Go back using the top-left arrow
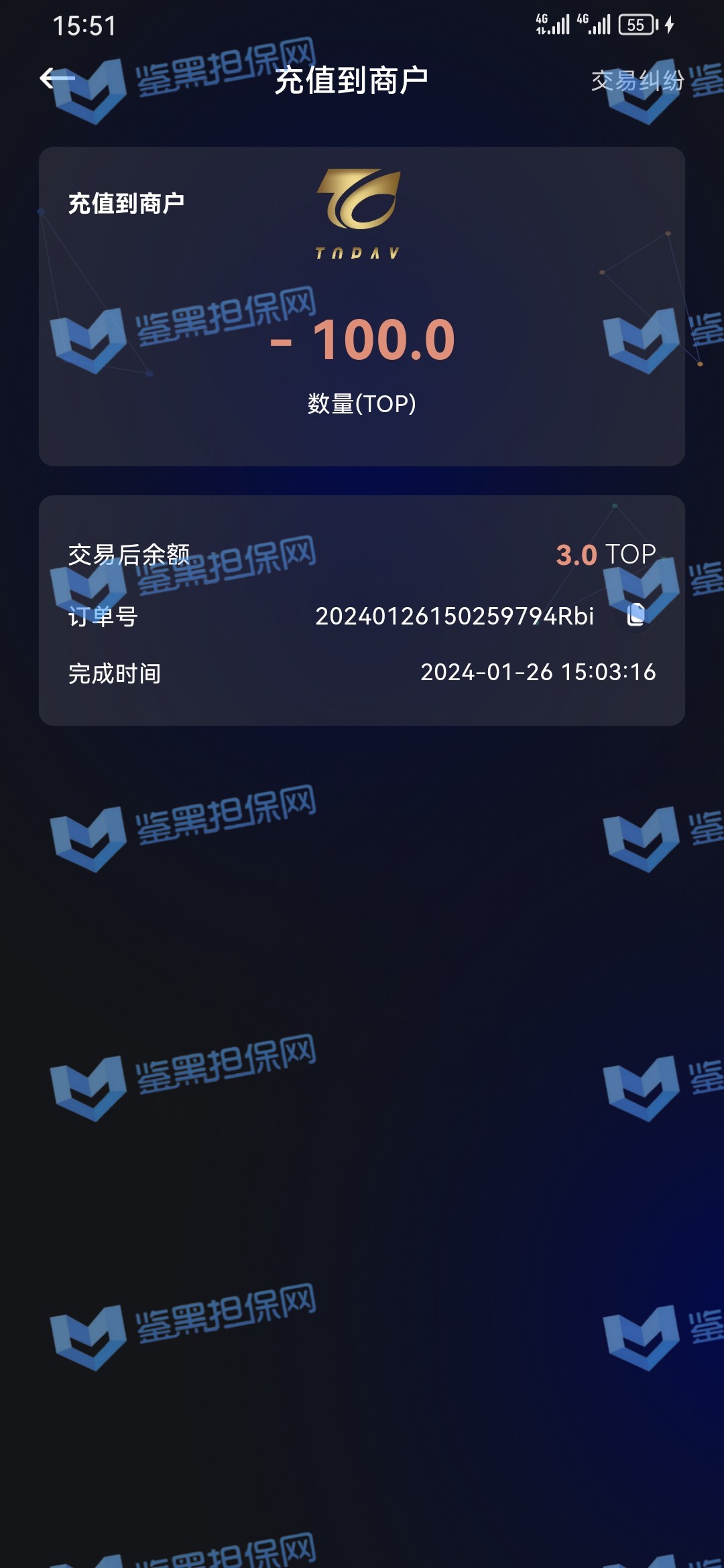 (x=56, y=79)
